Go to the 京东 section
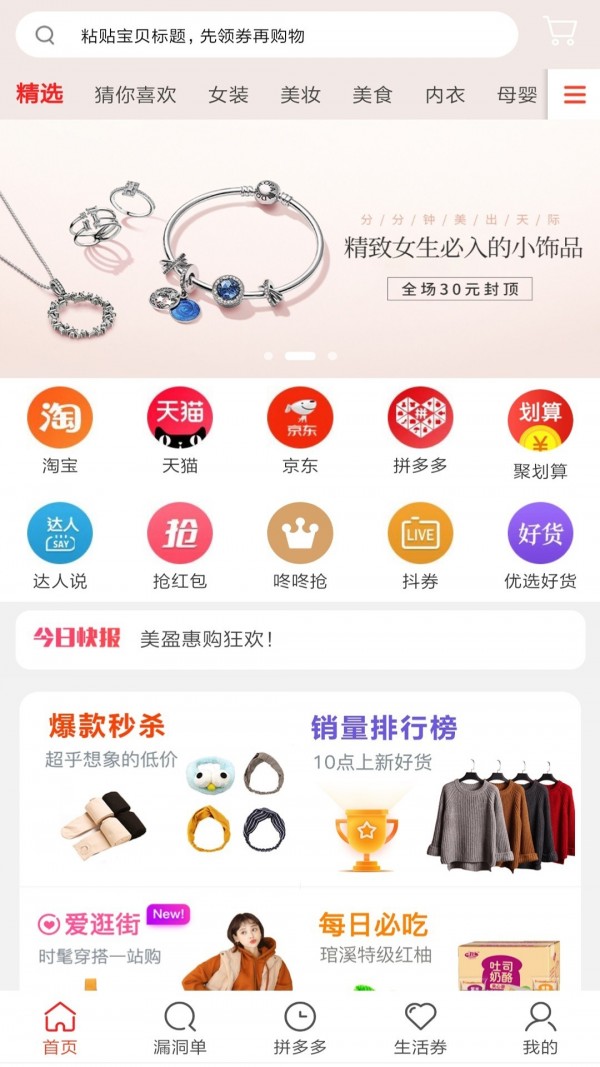 (300, 430)
